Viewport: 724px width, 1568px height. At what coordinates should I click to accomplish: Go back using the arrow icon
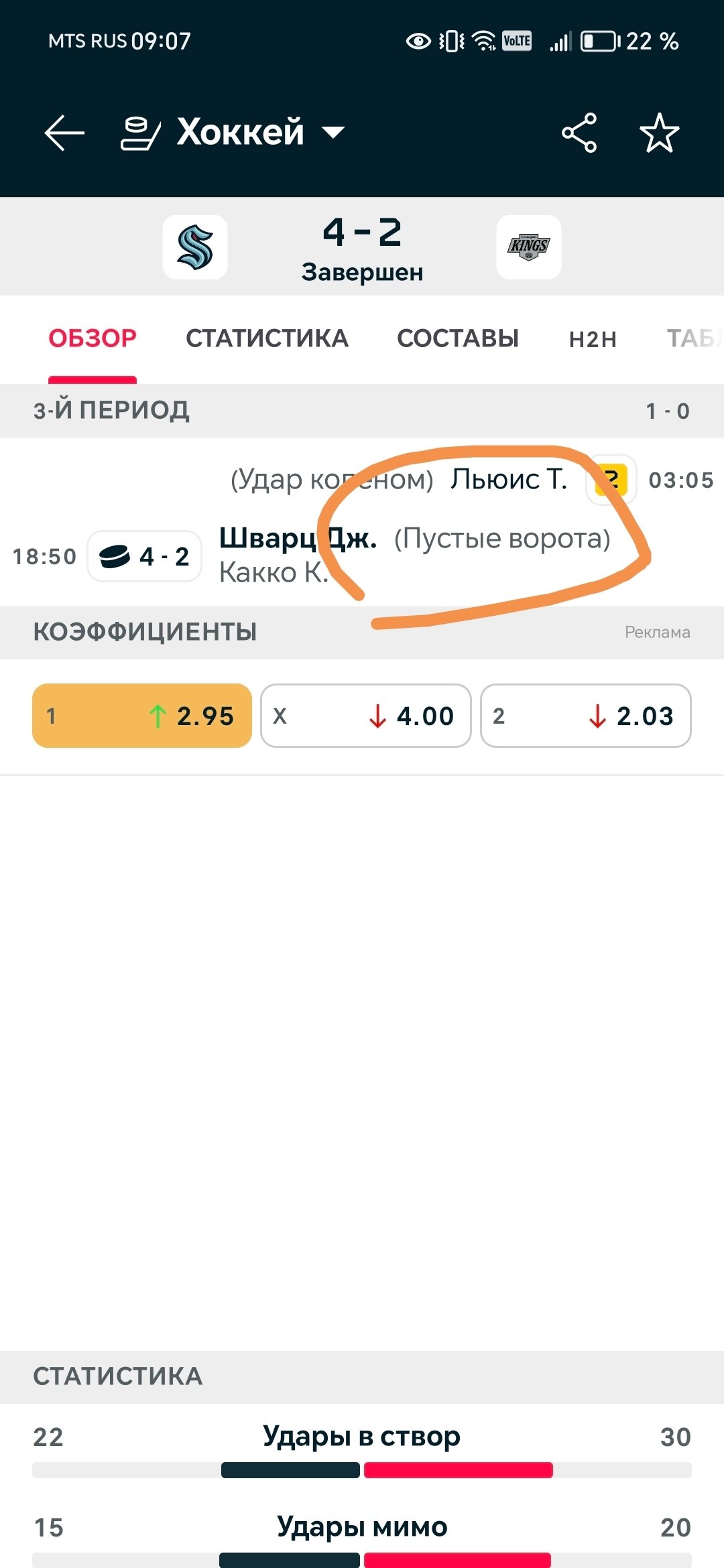point(64,133)
